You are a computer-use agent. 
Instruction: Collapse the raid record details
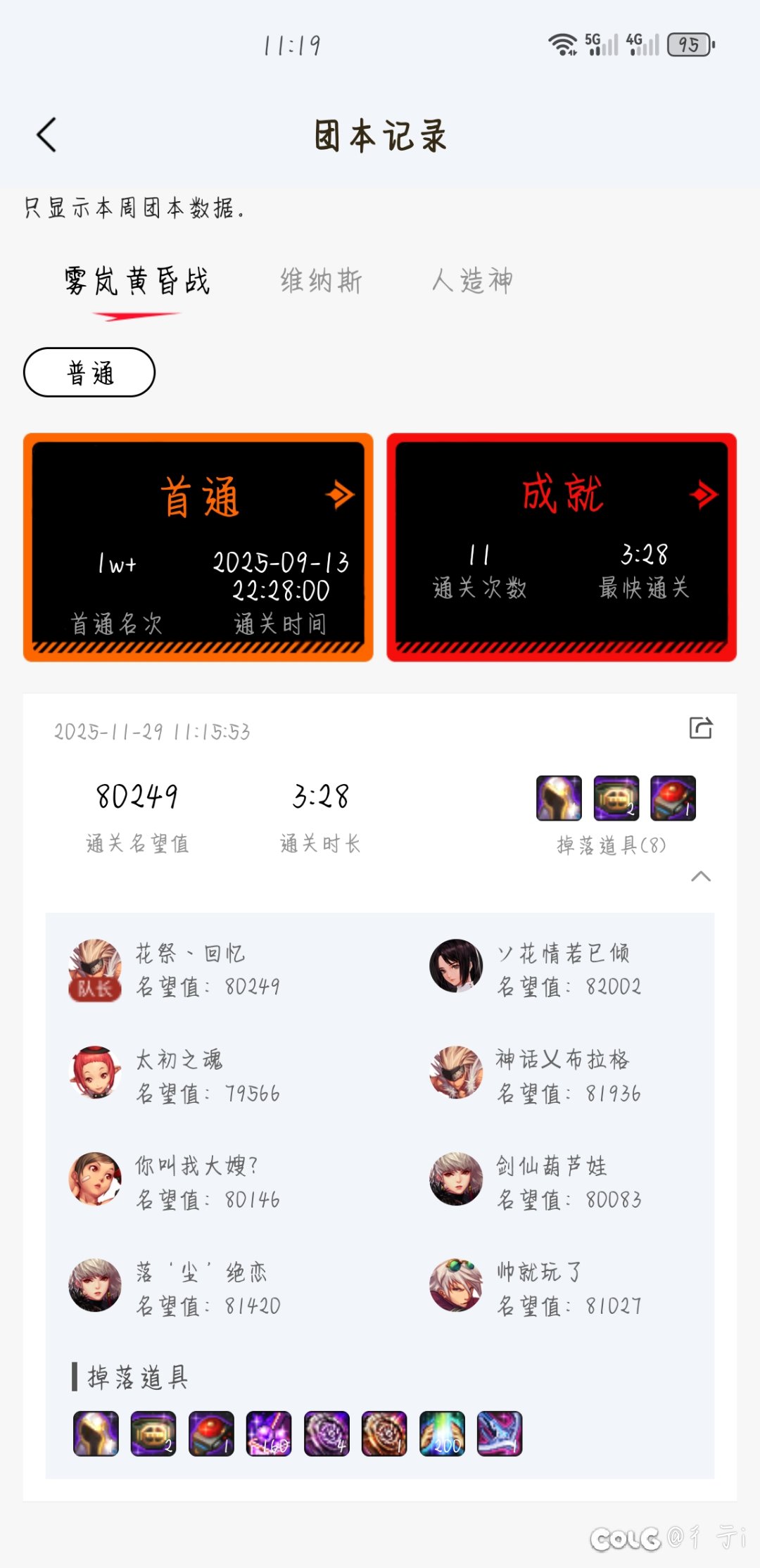point(701,876)
